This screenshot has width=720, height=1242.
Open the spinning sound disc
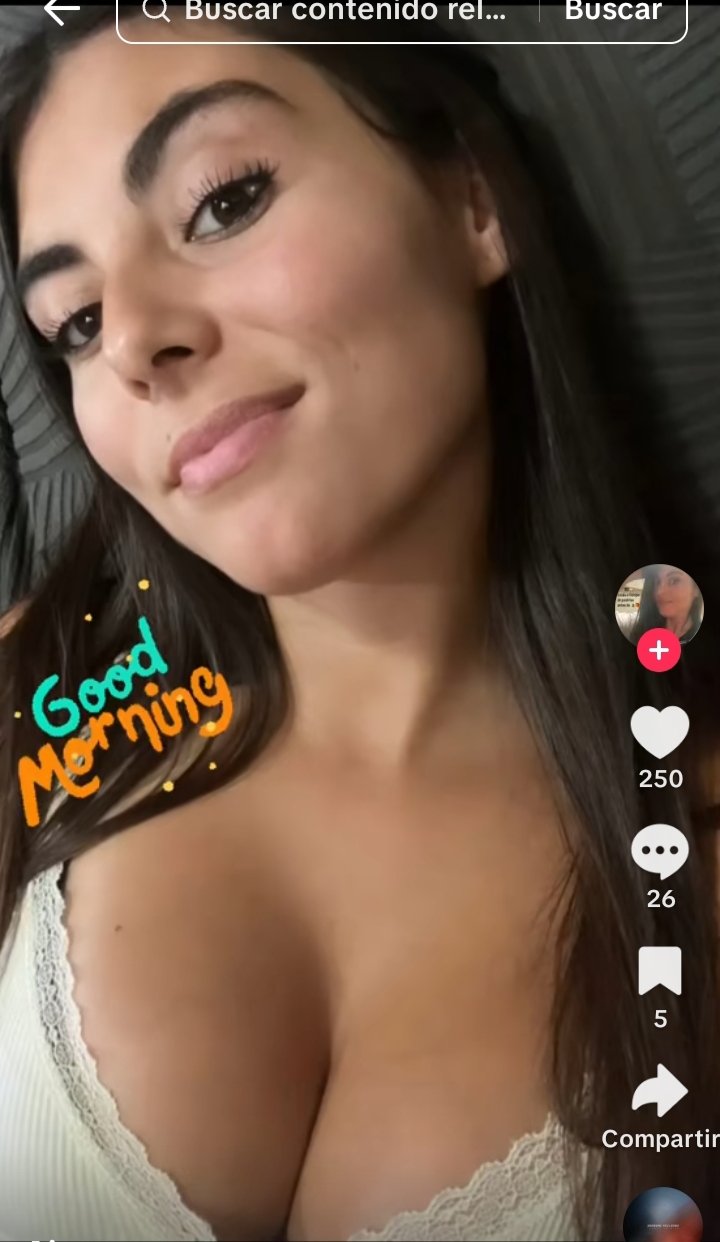662,1218
